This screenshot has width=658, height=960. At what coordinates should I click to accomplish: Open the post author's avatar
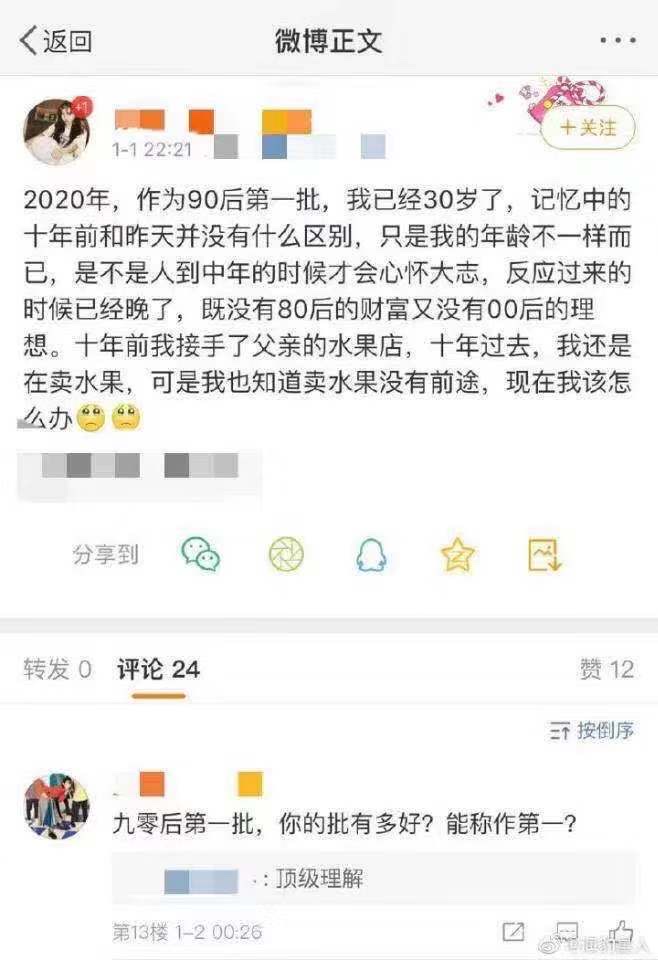pos(57,130)
